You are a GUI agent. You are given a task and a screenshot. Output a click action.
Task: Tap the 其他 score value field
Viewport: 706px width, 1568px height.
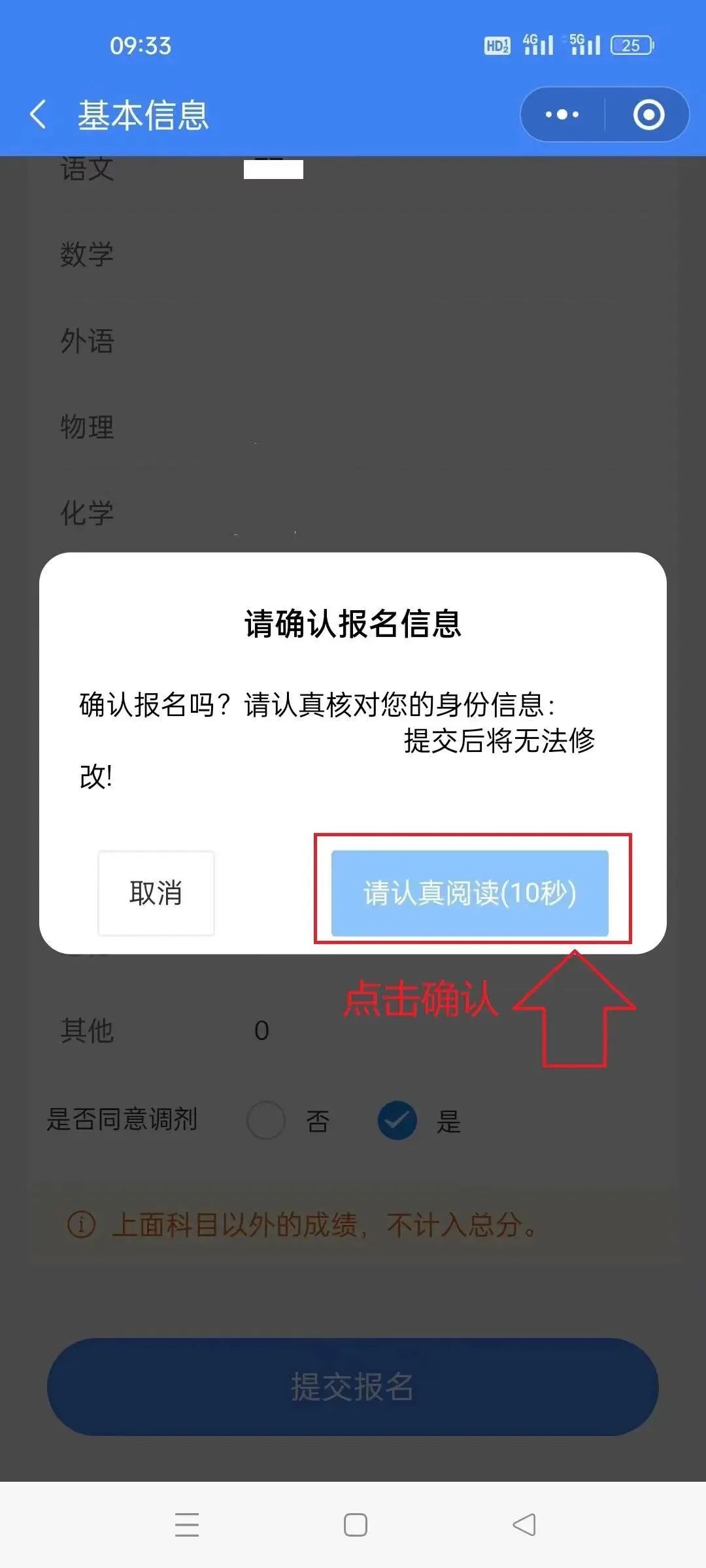(261, 1030)
